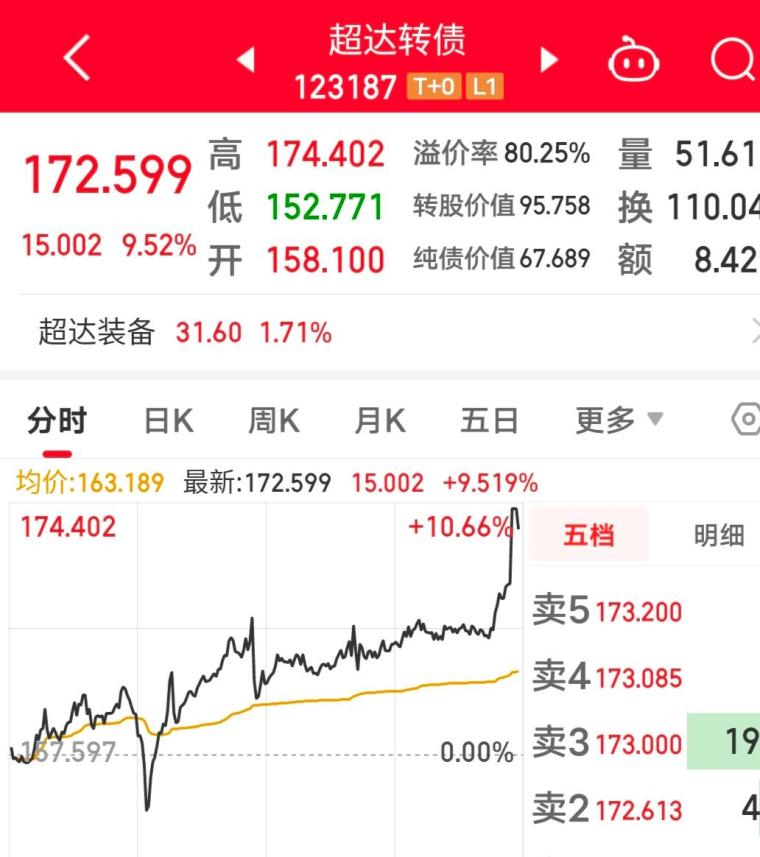Open chart settings hexagon icon
This screenshot has width=760, height=857.
(747, 420)
